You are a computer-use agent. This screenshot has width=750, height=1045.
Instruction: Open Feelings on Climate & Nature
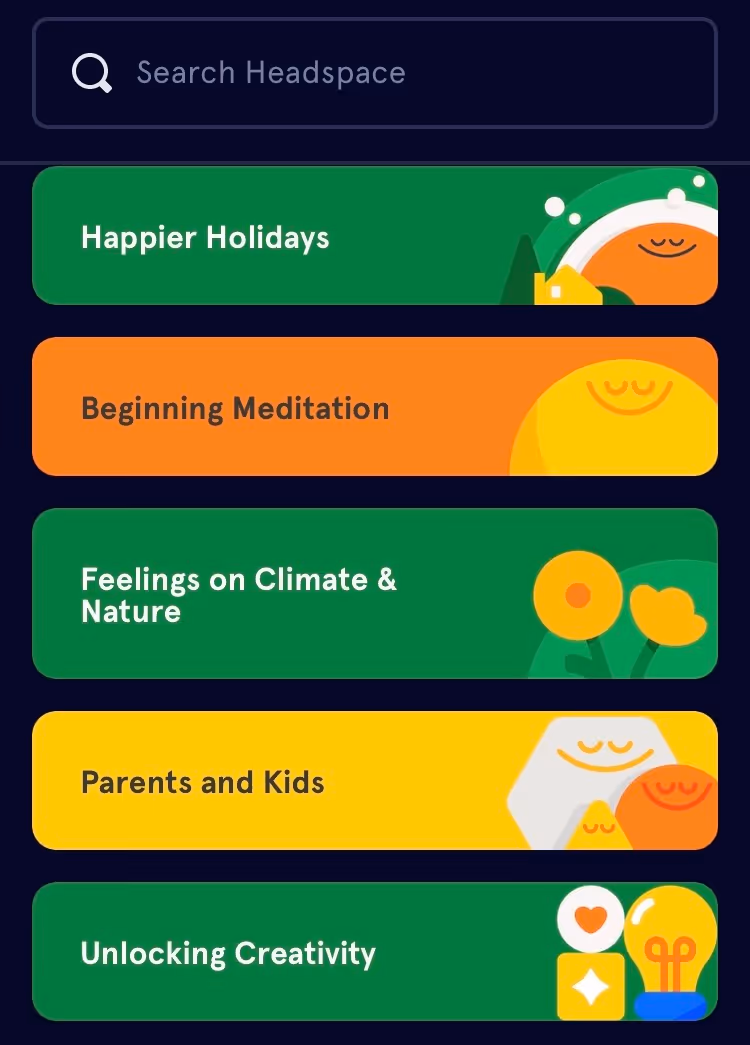[374, 594]
